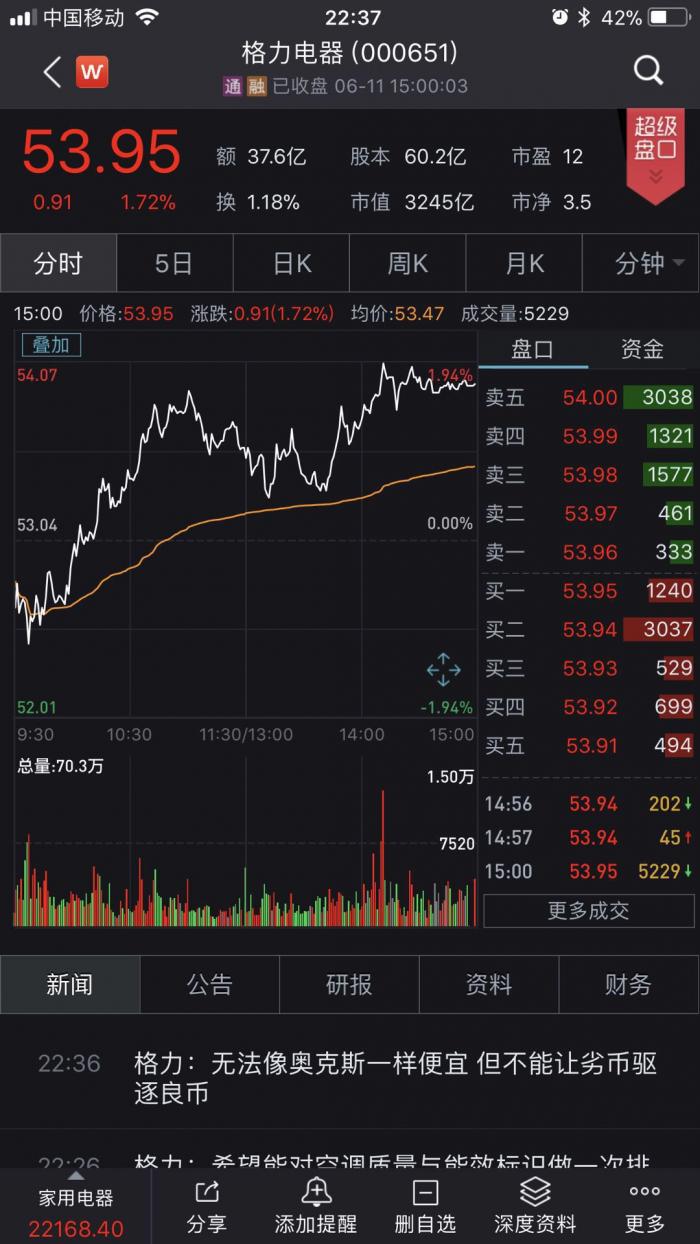Go back using the top-left arrow
This screenshot has width=700, height=1244.
point(52,71)
